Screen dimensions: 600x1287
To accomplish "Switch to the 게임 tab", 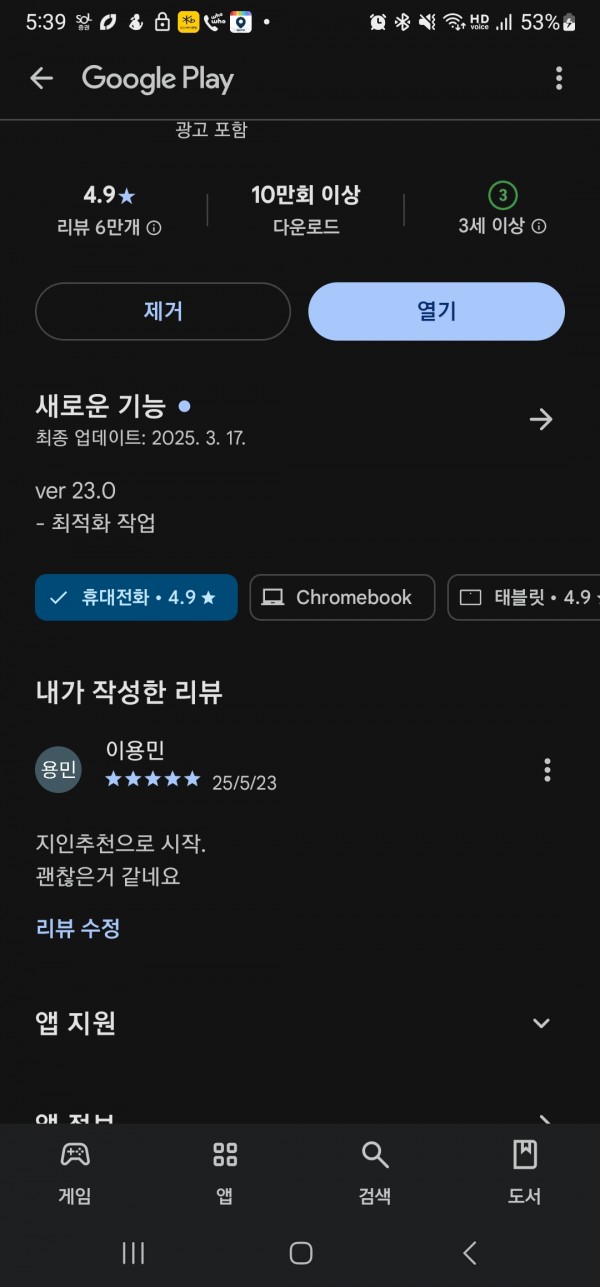I will tap(75, 1173).
